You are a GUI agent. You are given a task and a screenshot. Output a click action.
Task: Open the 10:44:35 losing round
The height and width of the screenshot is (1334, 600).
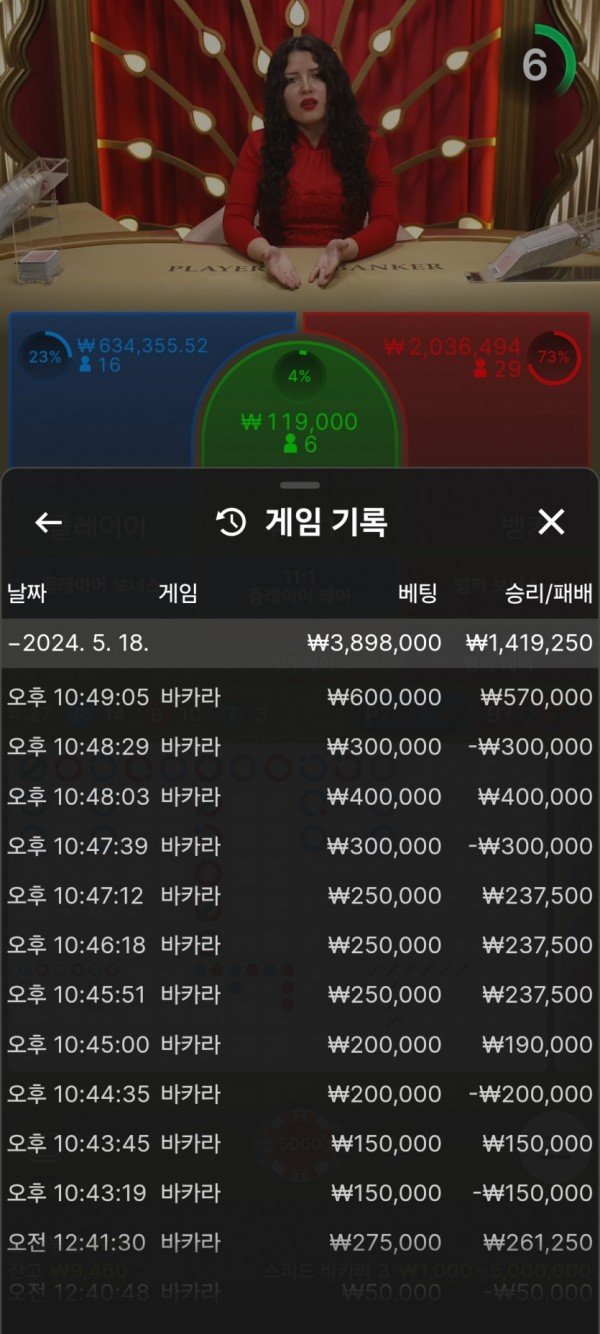300,1094
